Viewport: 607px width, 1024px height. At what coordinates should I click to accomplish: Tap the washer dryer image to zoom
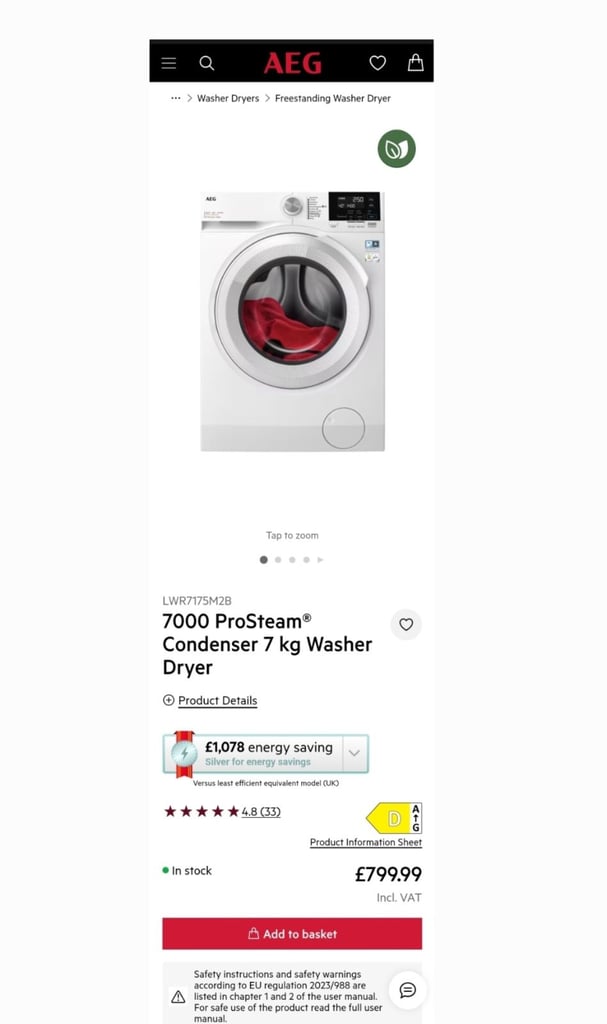292,321
